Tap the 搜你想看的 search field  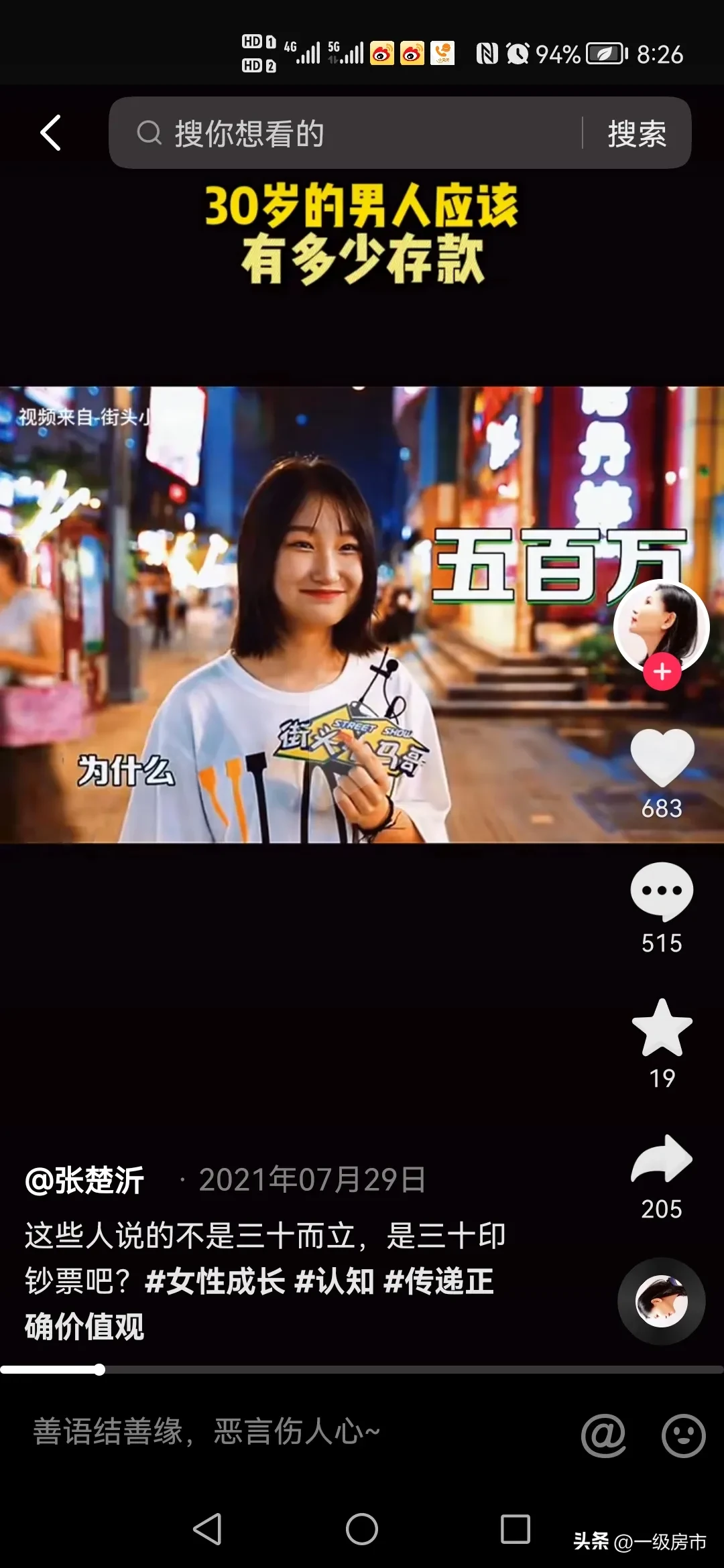[349, 133]
